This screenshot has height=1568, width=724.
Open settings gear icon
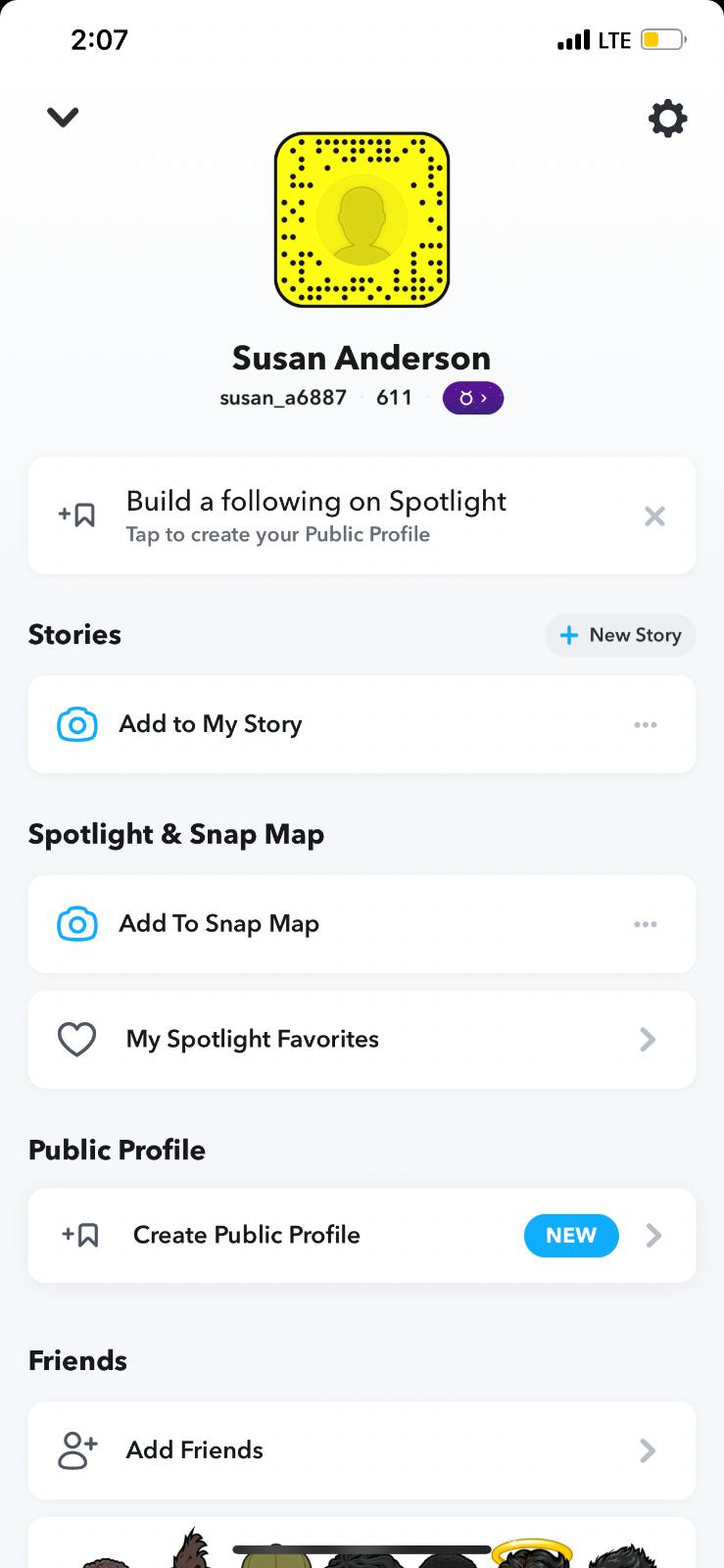pos(667,119)
